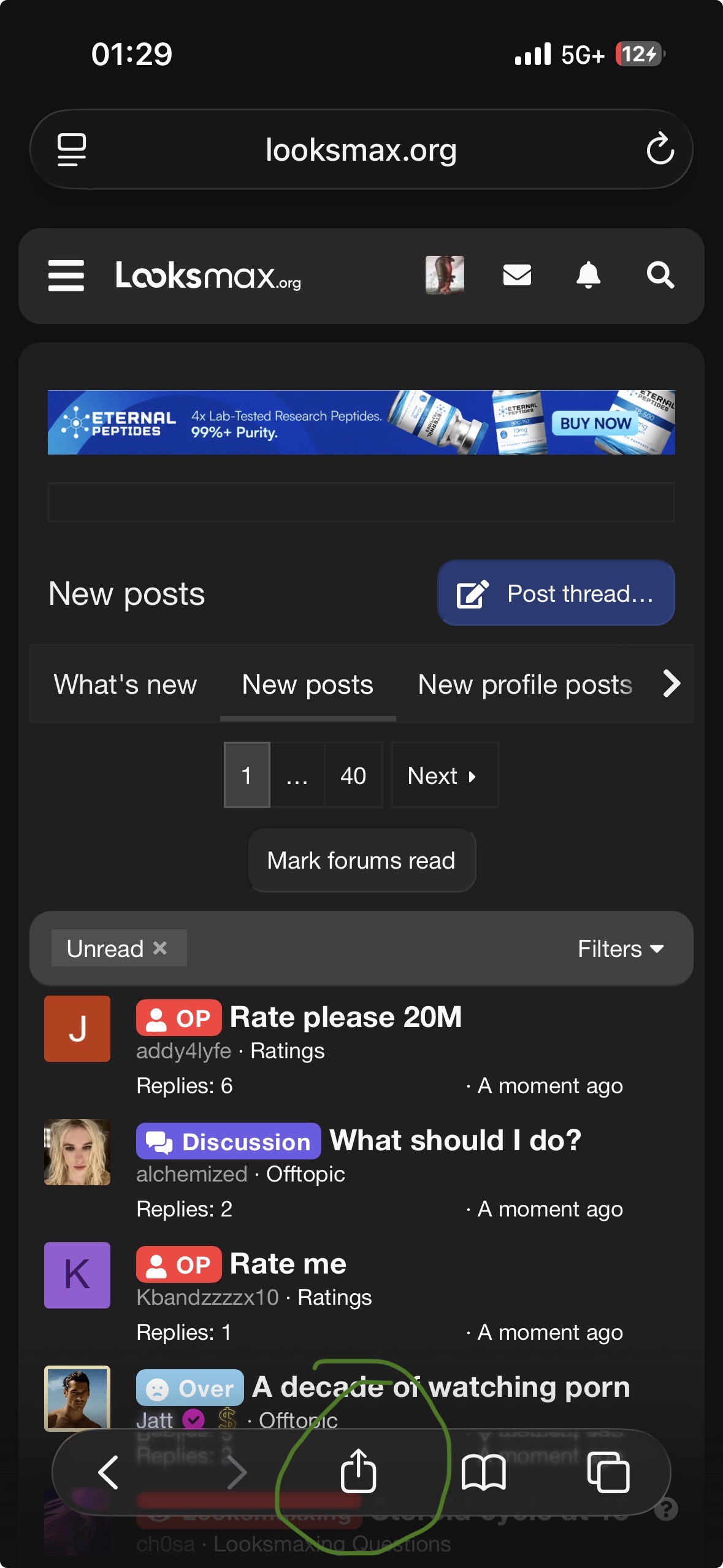Open the Safari share sheet

[358, 1470]
